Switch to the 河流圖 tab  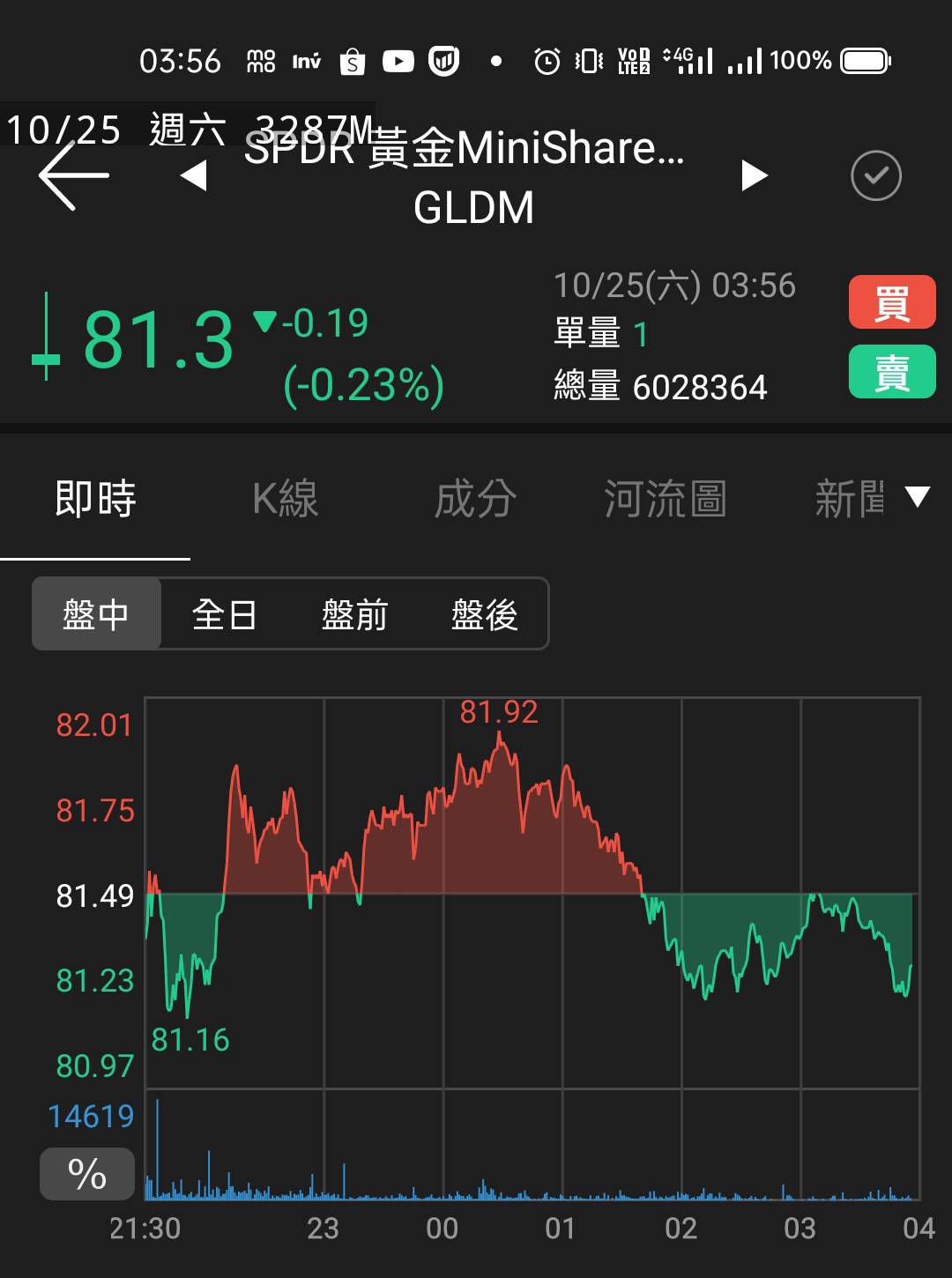click(x=666, y=499)
